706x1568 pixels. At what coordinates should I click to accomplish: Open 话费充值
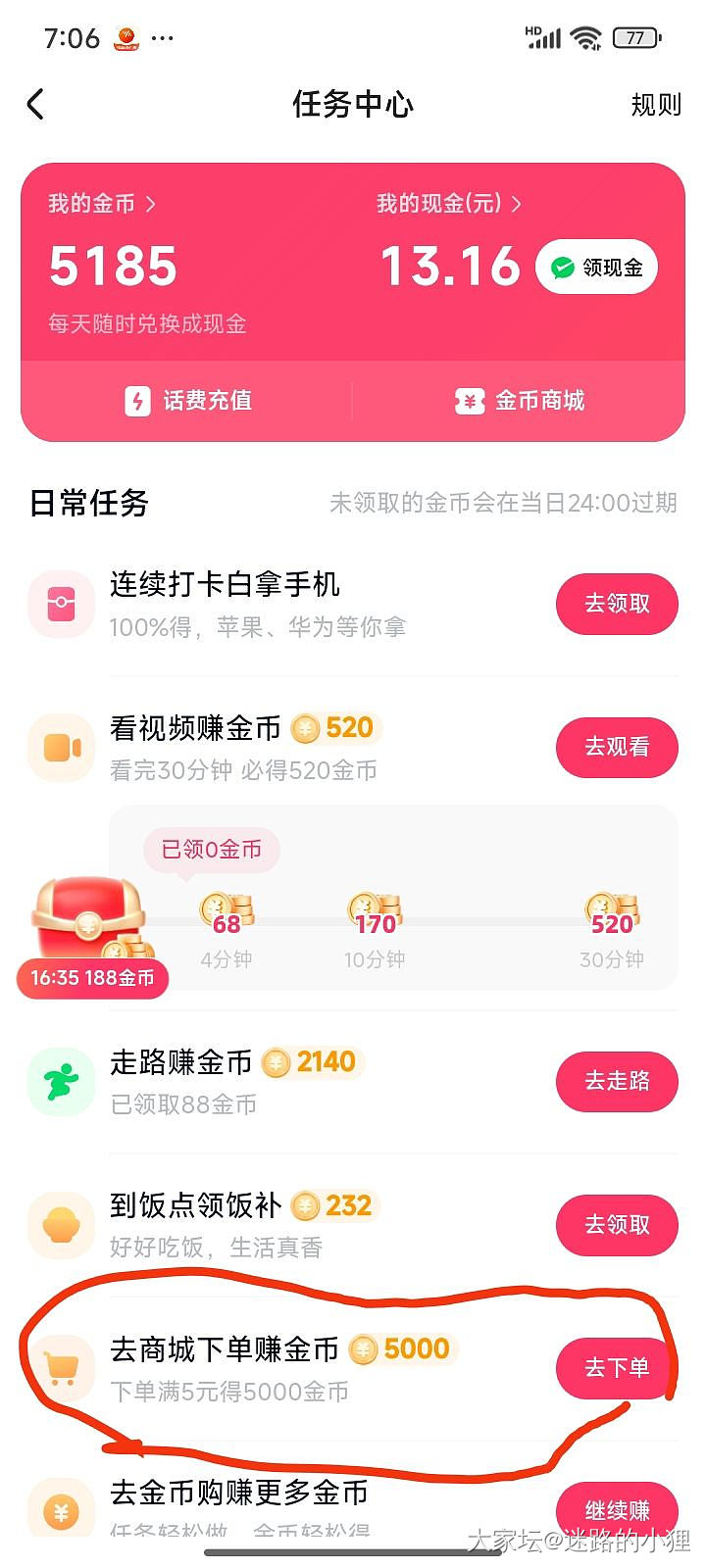coord(188,401)
